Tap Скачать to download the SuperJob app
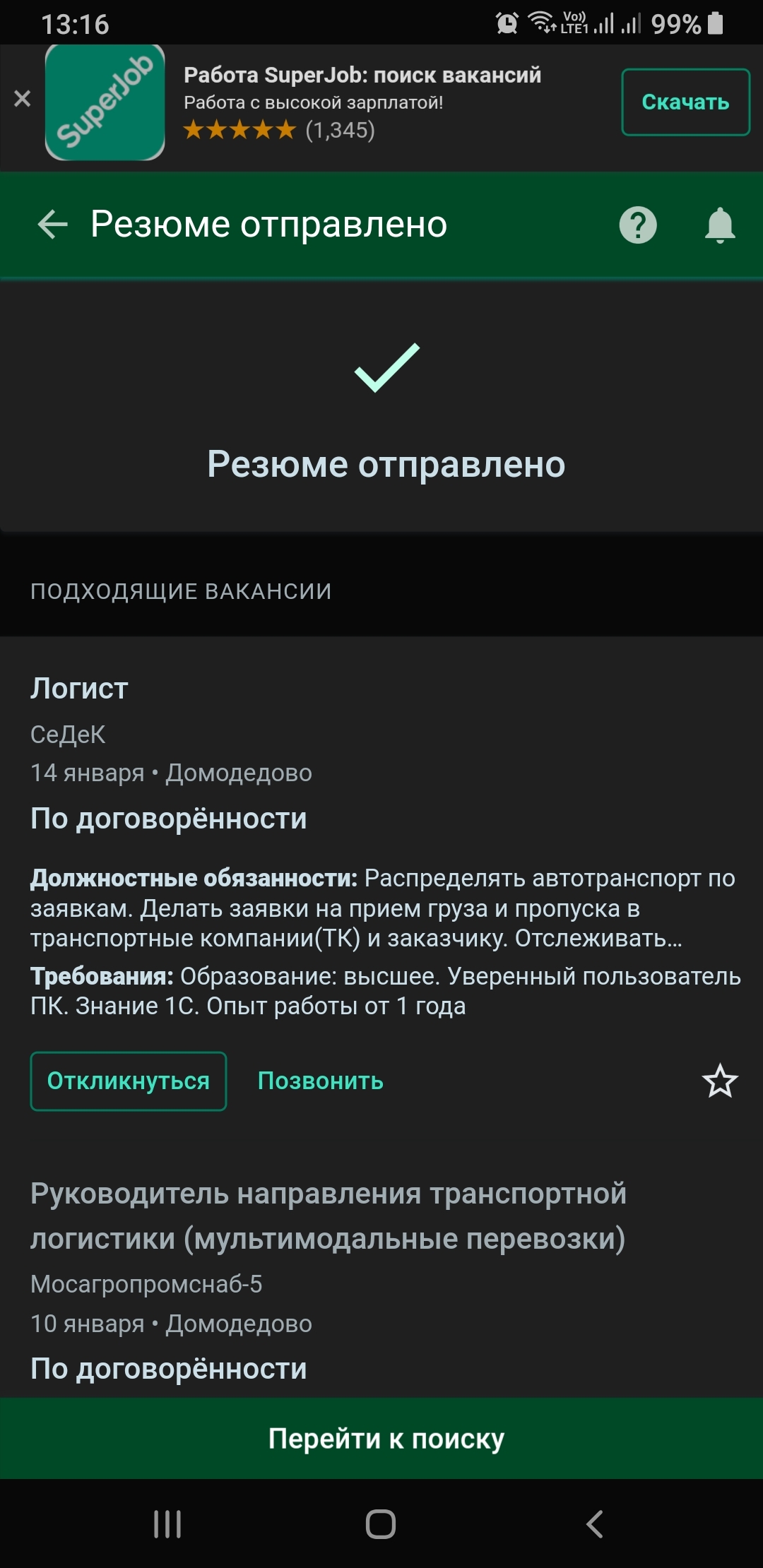 coord(685,102)
